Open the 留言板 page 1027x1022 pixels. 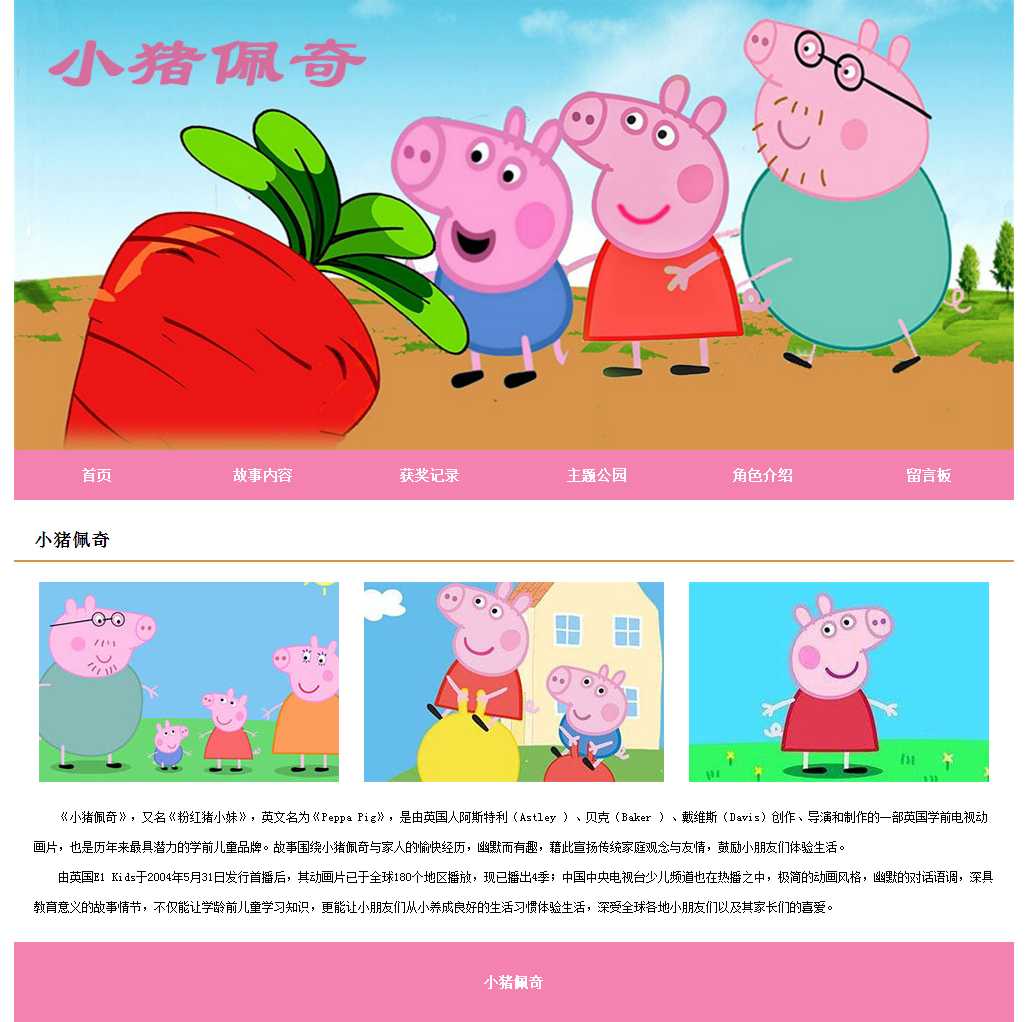point(928,475)
